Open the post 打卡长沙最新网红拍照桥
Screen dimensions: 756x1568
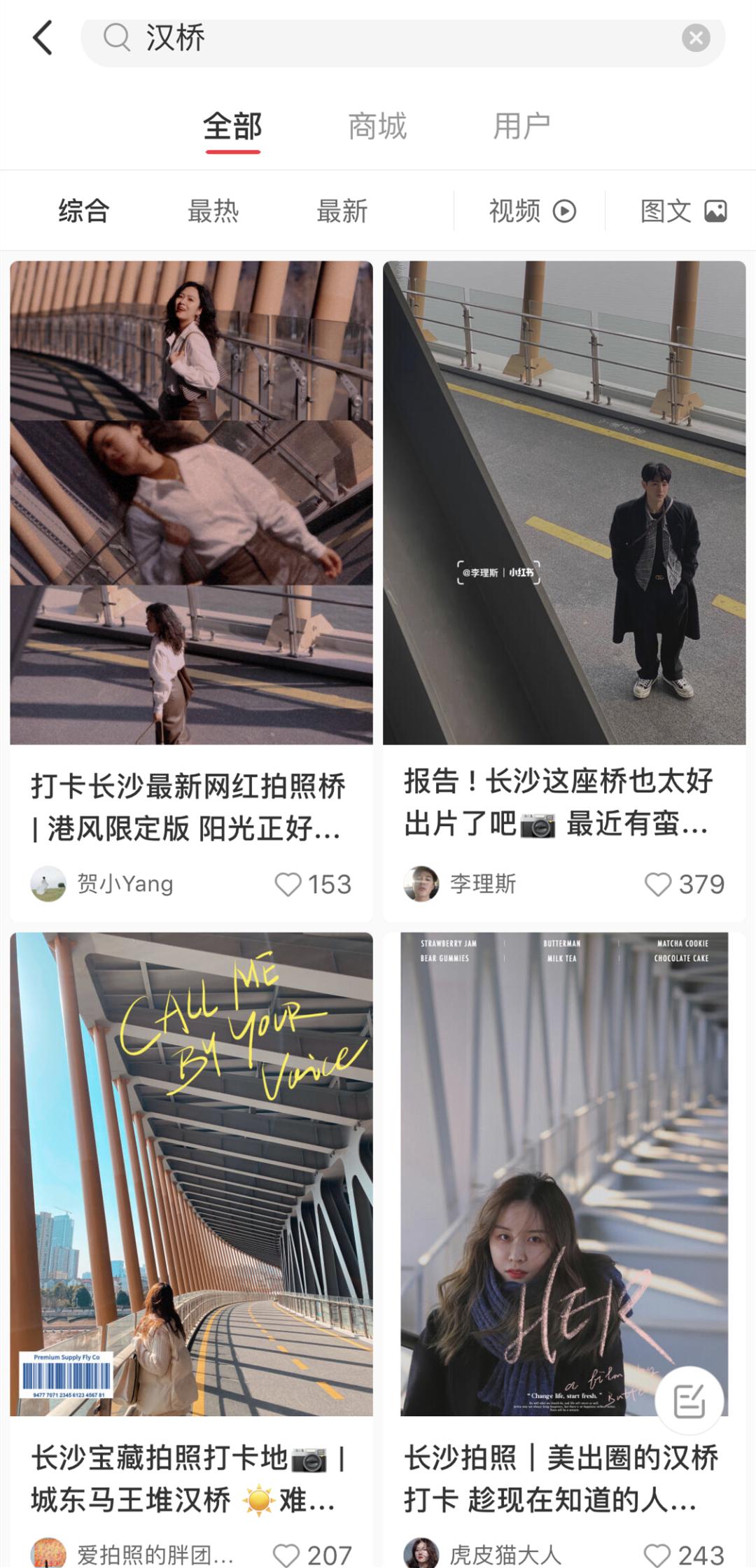191,503
